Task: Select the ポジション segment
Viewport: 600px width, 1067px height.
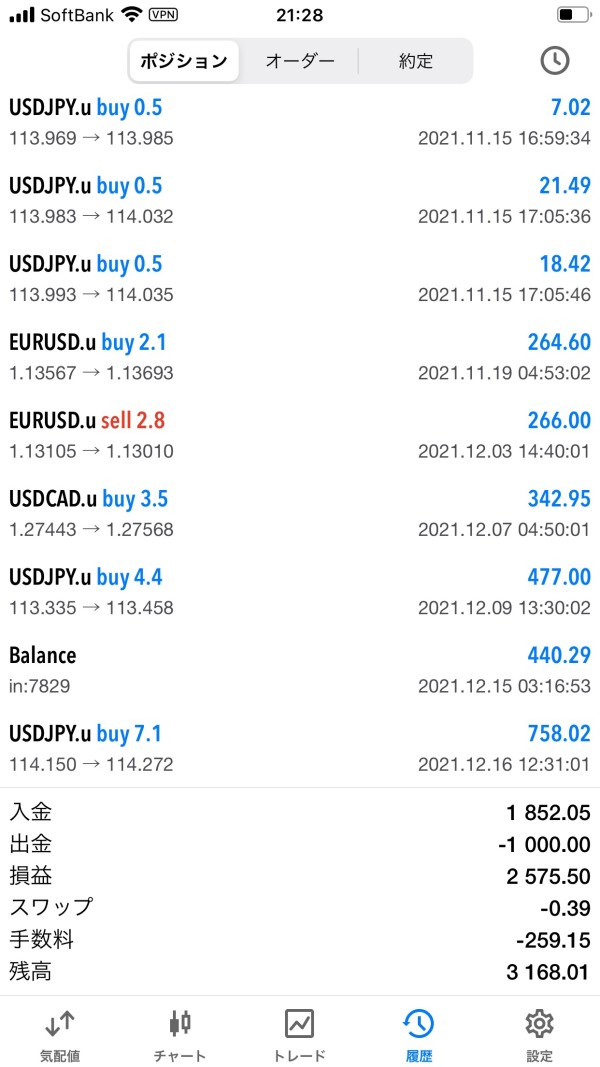Action: (x=184, y=61)
